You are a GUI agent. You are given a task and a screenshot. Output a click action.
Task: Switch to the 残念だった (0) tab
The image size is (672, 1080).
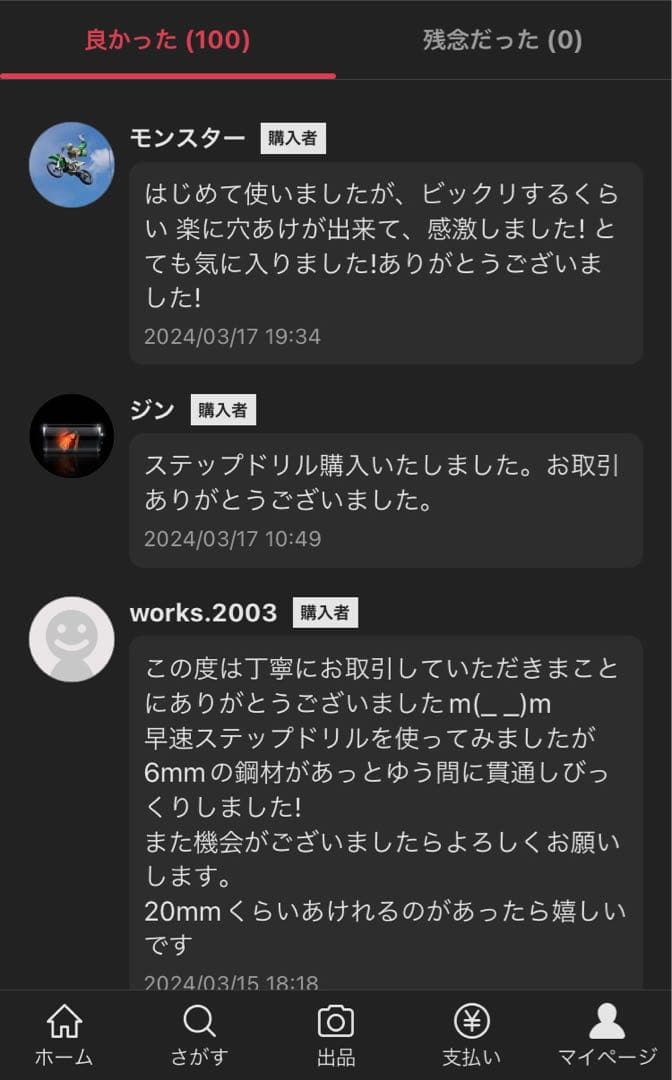pos(502,40)
